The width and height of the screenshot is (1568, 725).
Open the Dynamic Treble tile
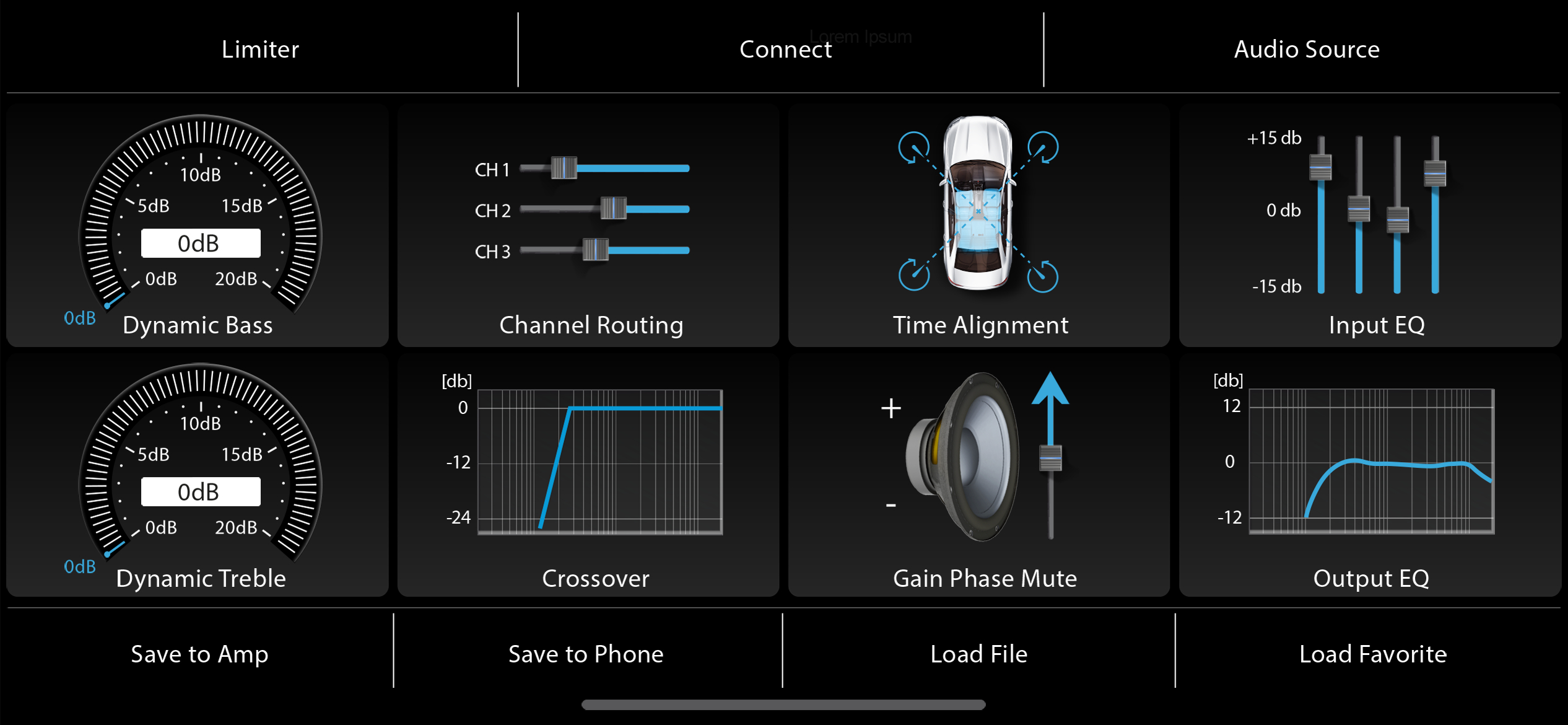point(198,476)
